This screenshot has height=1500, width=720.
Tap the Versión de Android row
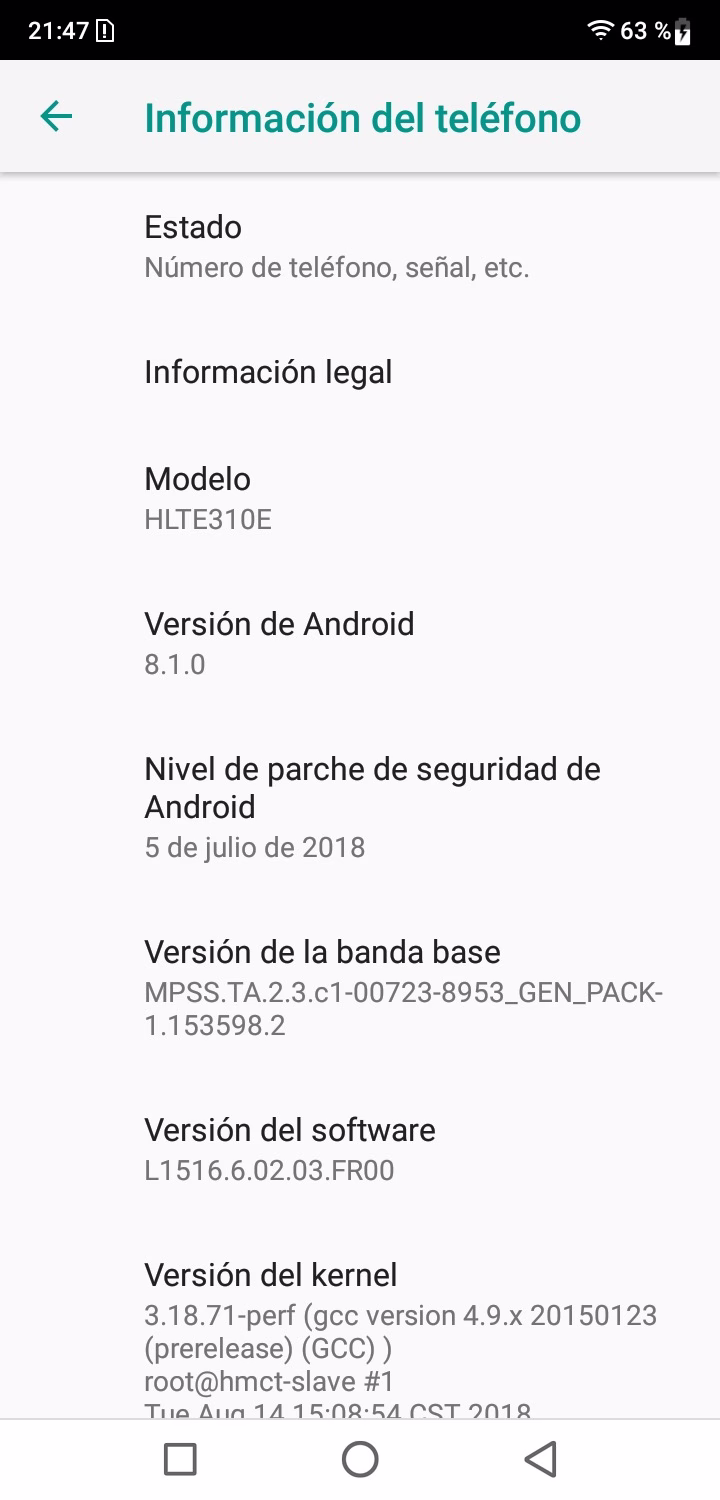pos(360,643)
